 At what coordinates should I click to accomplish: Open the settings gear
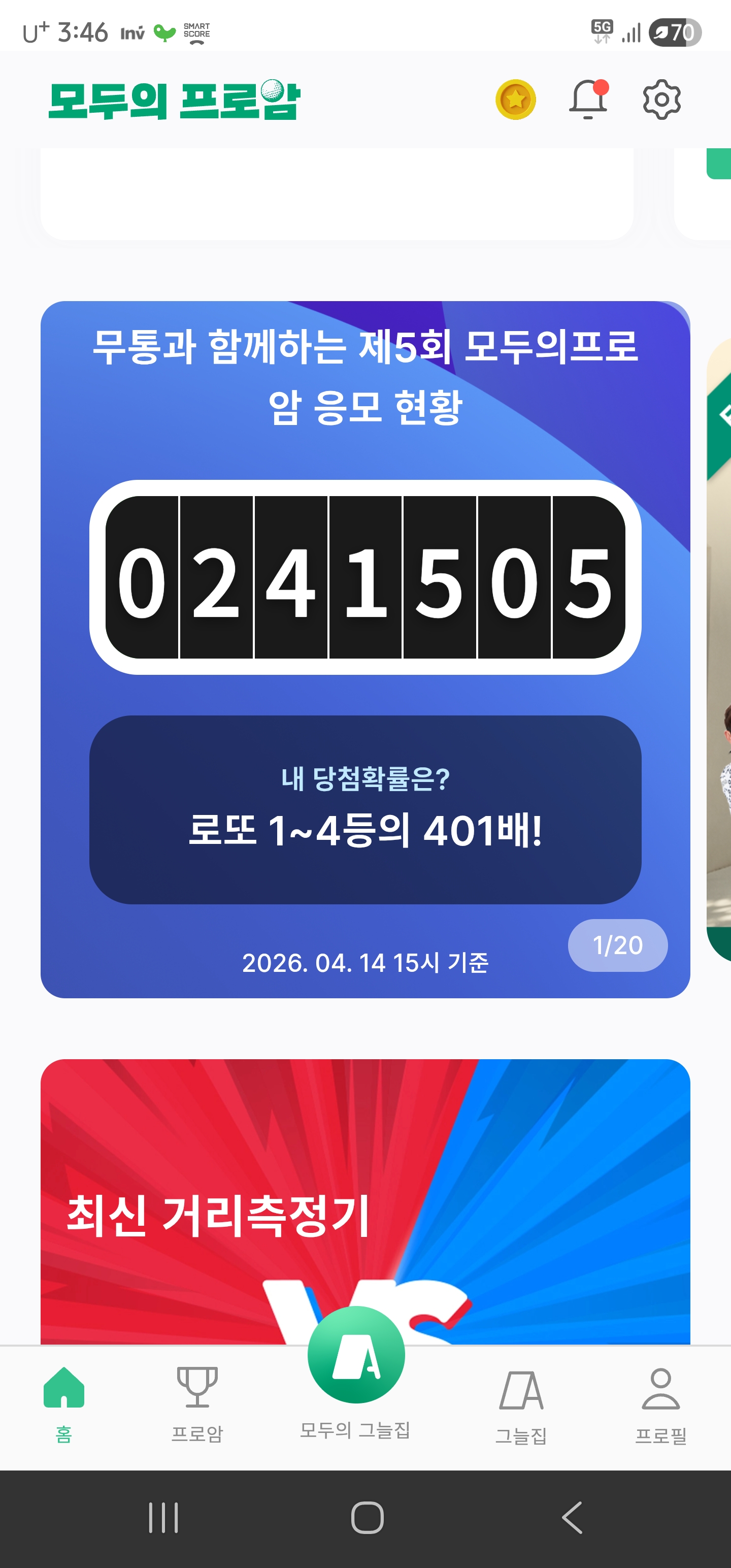[661, 99]
